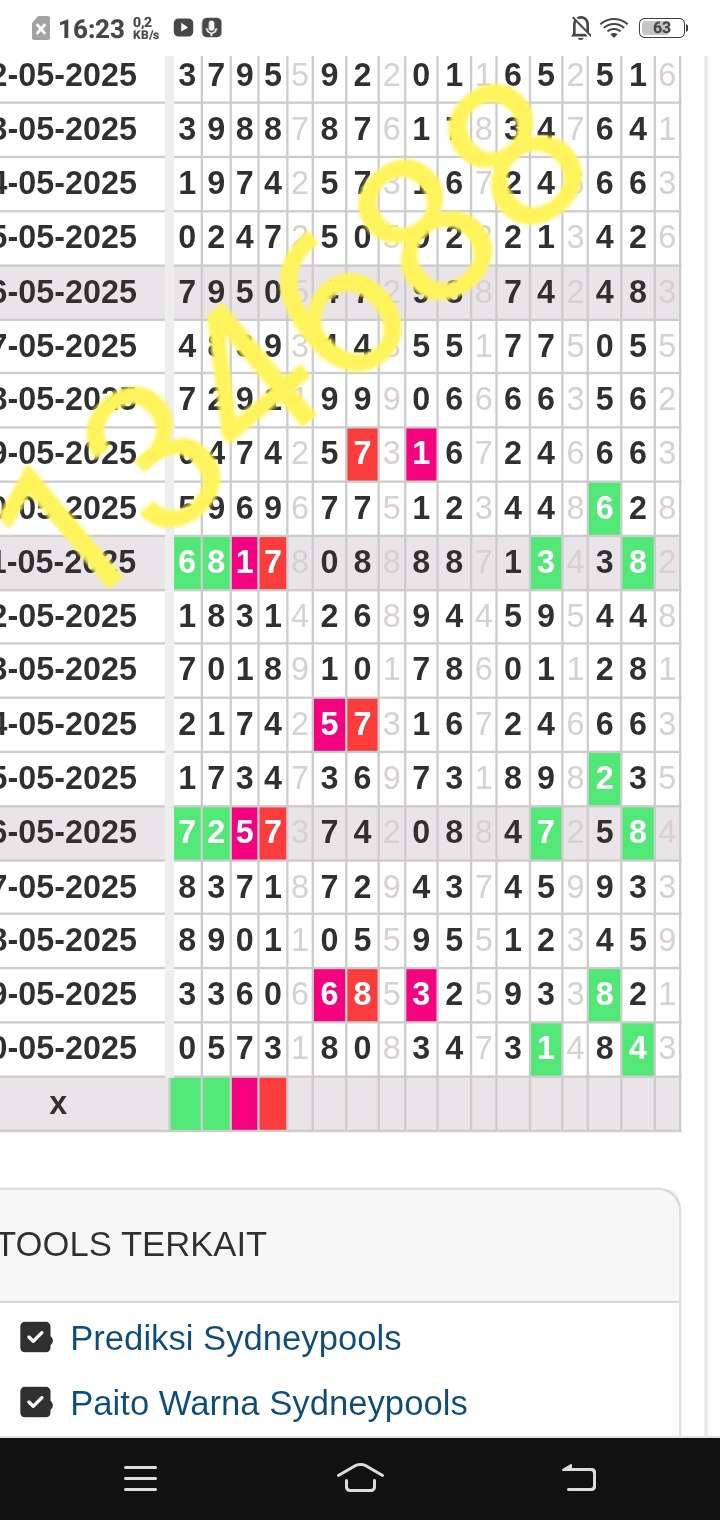Open the Paito Warna Sydneypools link
This screenshot has width=720, height=1520.
click(x=268, y=1403)
